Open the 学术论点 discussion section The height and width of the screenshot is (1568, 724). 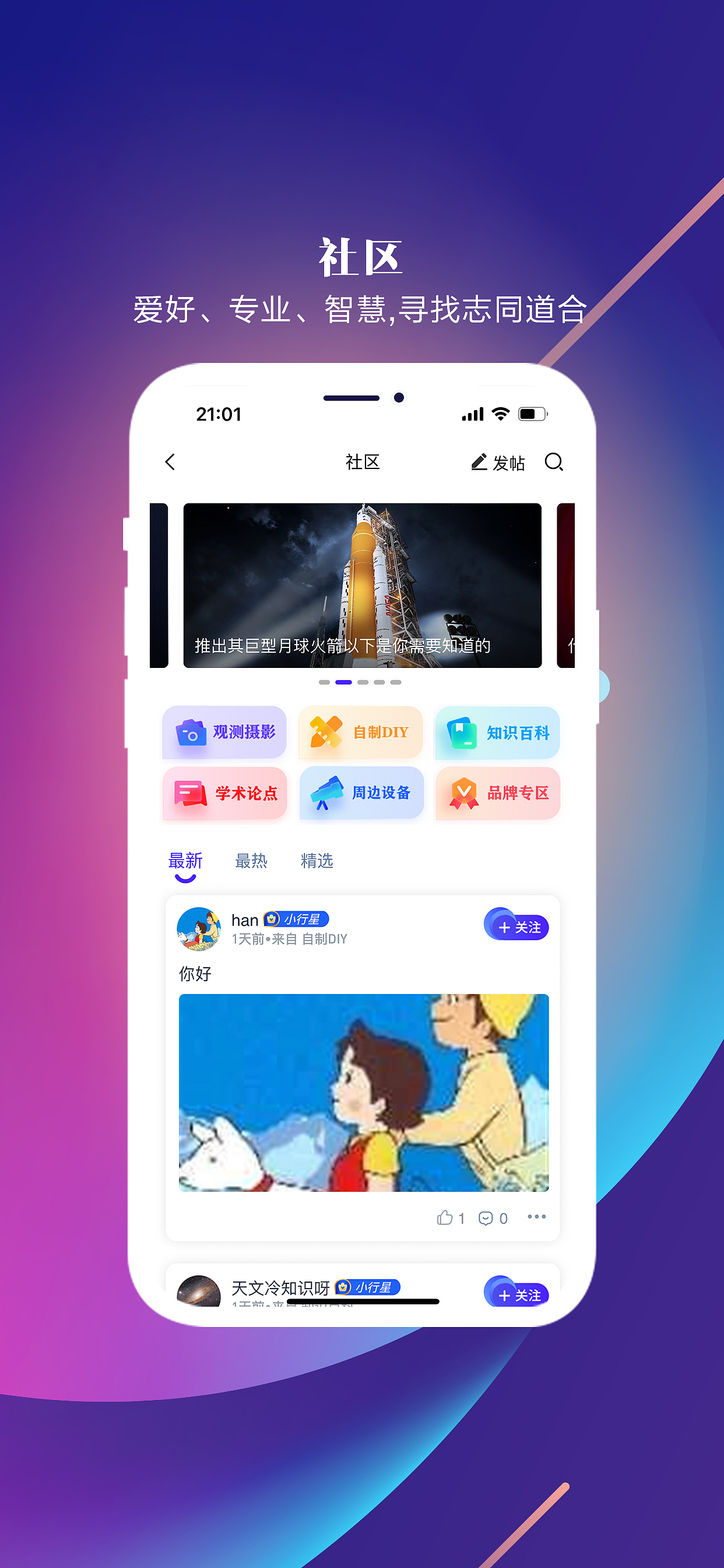[x=224, y=794]
